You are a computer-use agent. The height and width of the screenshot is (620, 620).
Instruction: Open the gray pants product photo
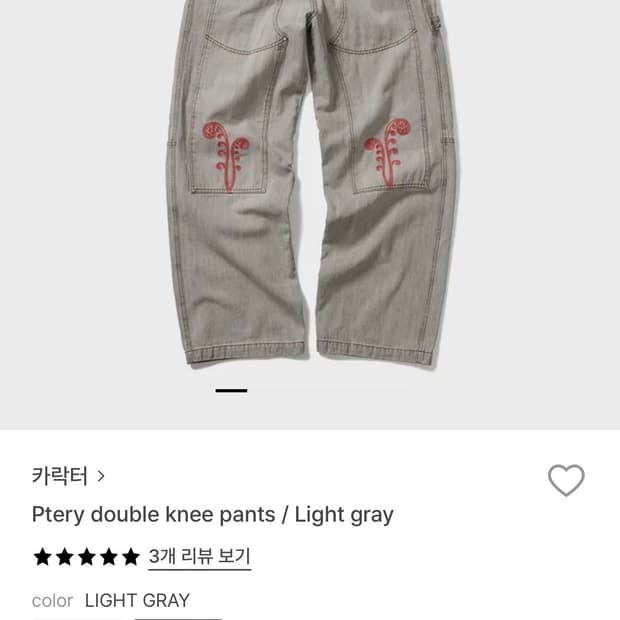(x=310, y=190)
